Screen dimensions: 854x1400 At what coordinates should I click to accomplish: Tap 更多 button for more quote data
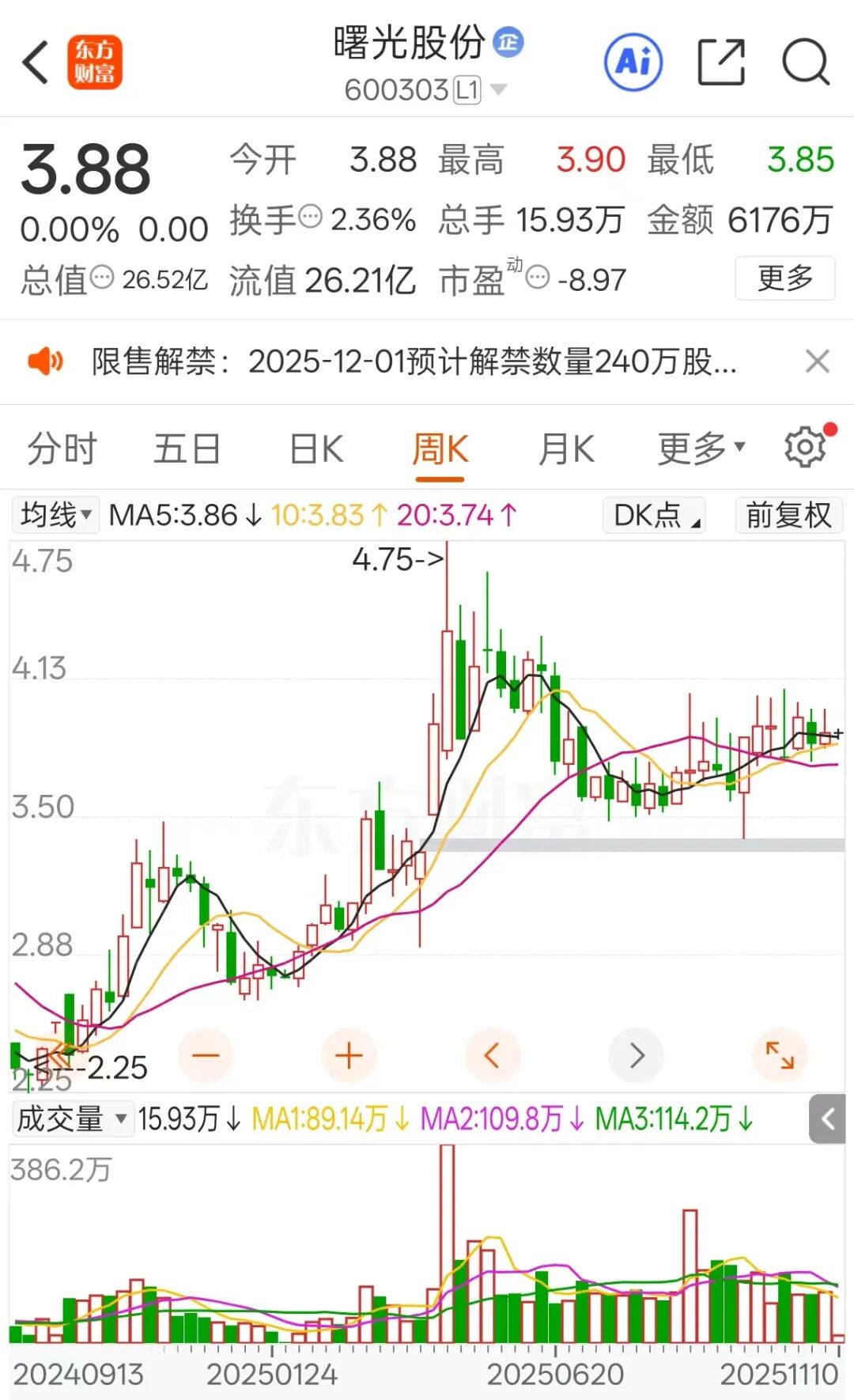(x=784, y=278)
